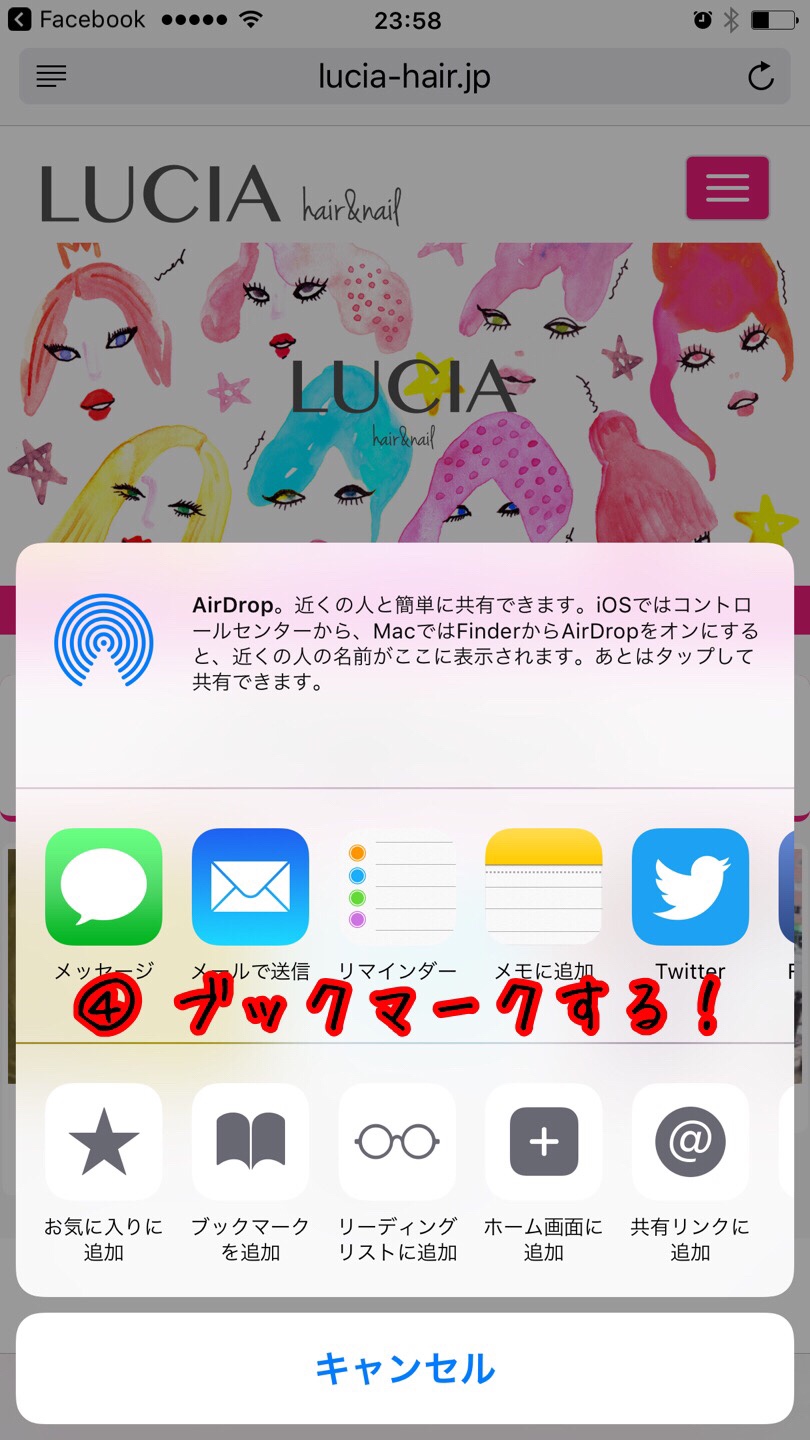Share the page via メッセージ

(104, 887)
